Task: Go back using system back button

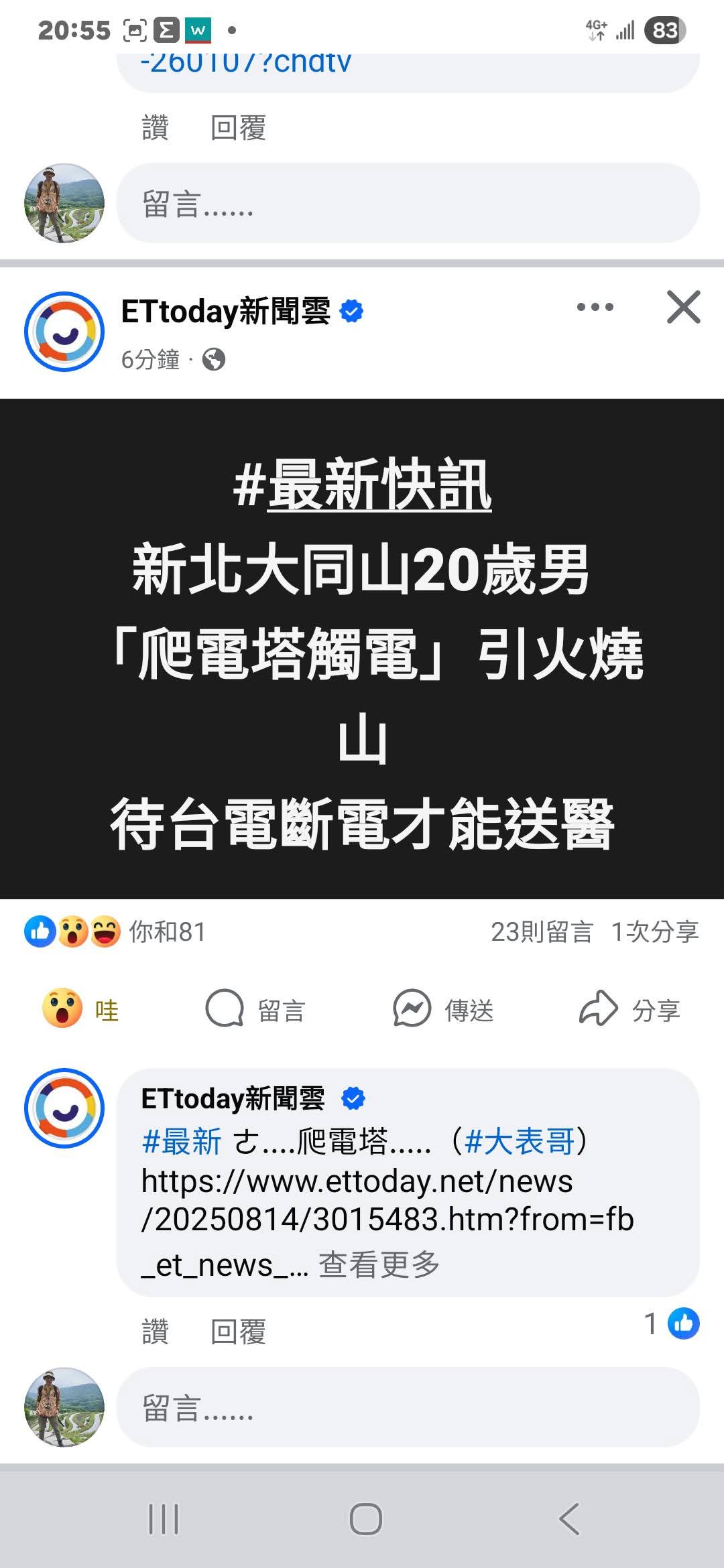Action: click(569, 1518)
